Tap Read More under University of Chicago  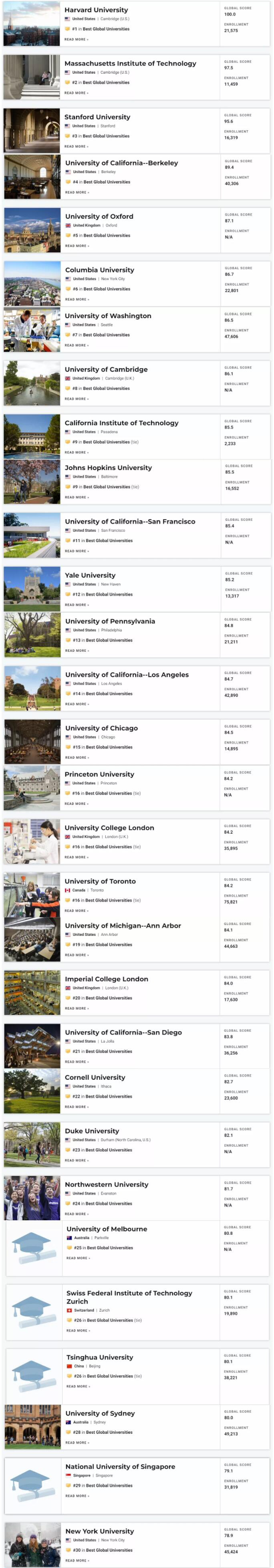[77, 758]
